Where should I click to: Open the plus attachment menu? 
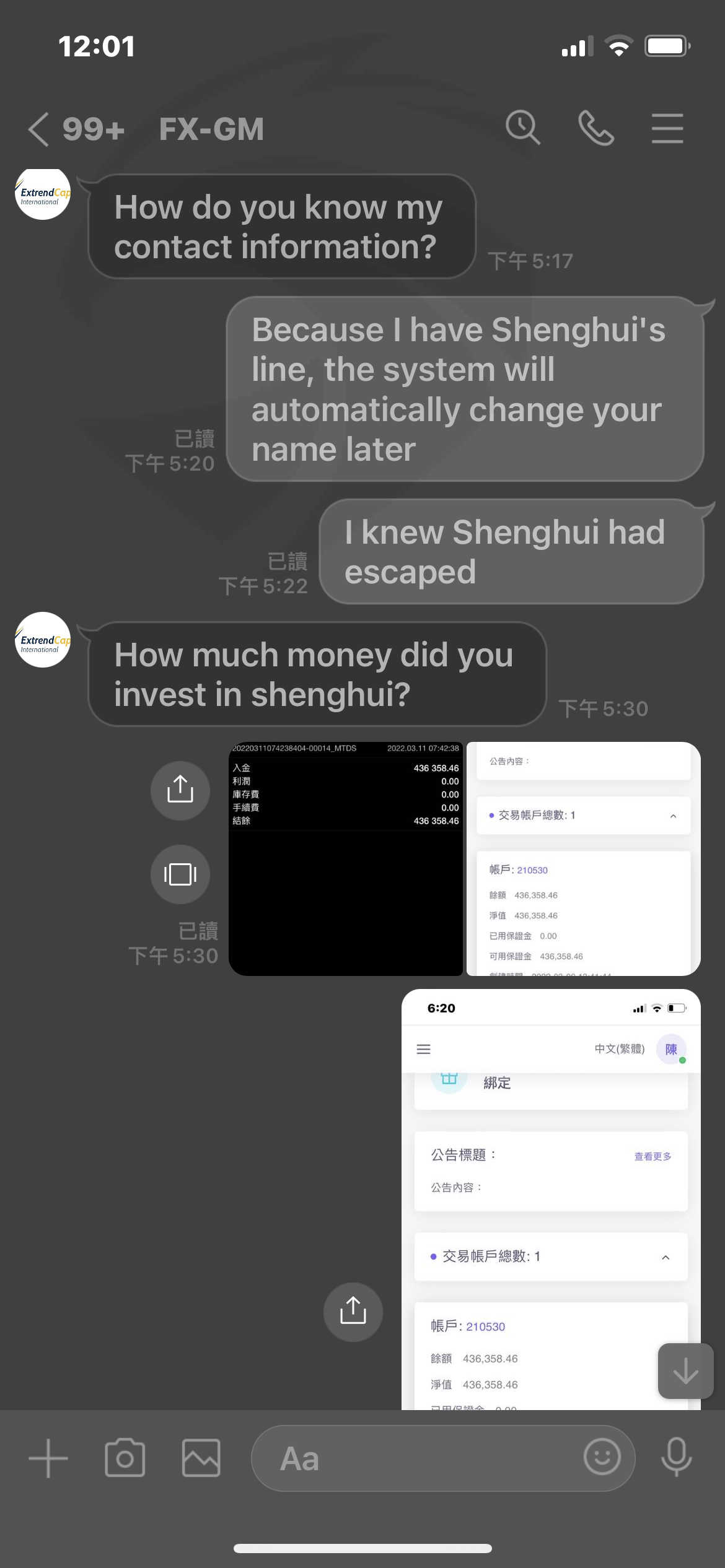pyautogui.click(x=48, y=1458)
